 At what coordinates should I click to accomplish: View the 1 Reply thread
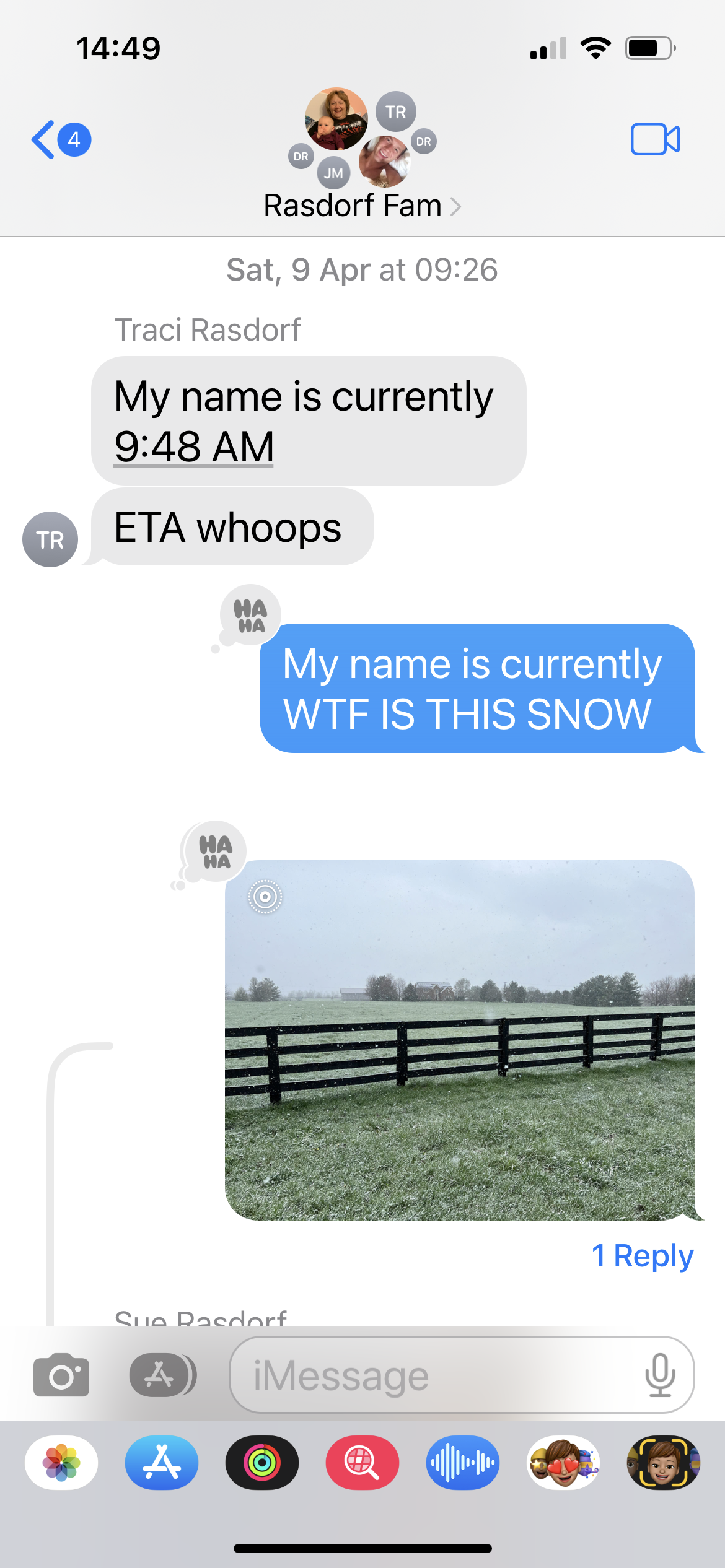642,1256
